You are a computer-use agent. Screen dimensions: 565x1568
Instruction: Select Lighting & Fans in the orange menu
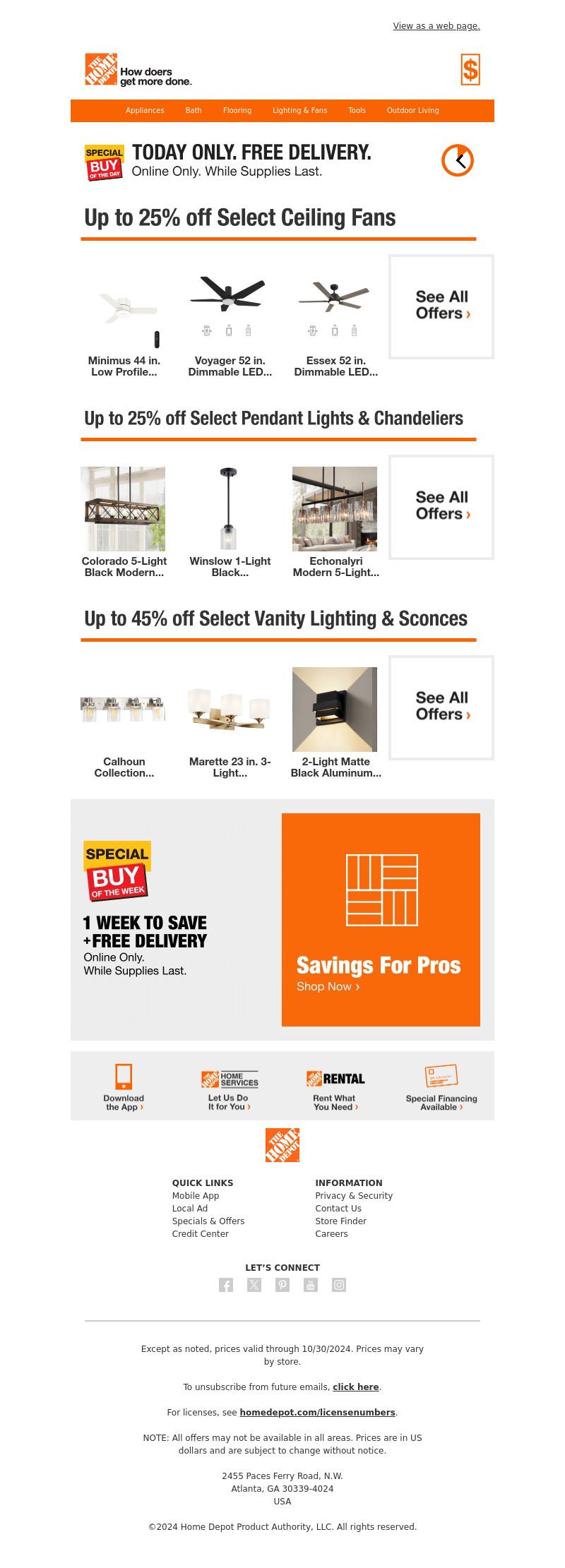299,110
